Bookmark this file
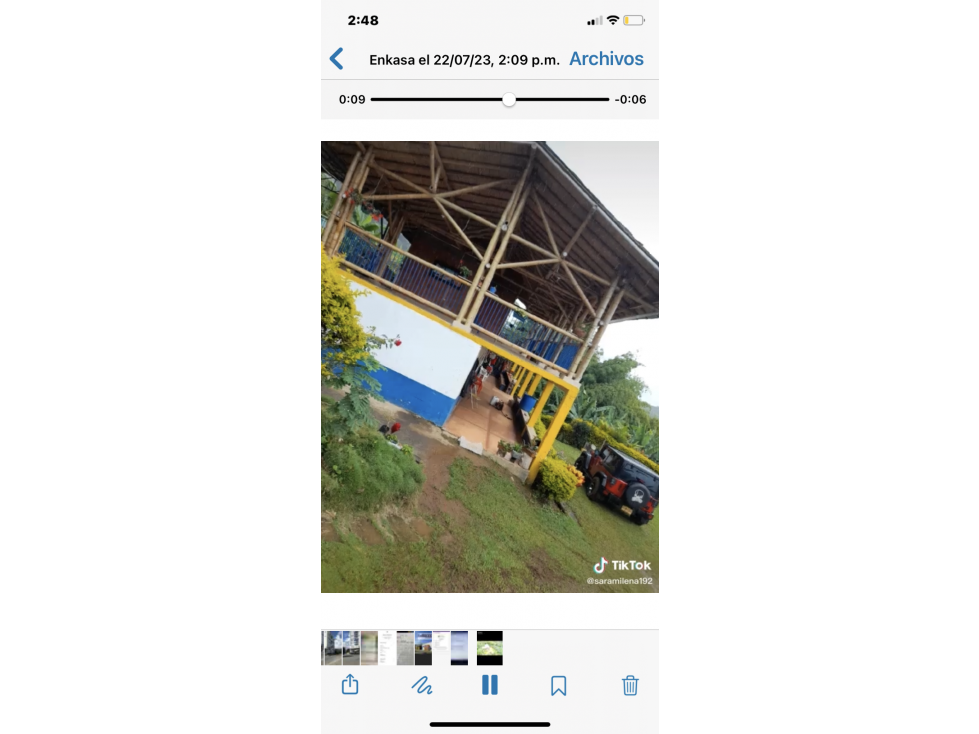979x734 pixels. pos(558,685)
